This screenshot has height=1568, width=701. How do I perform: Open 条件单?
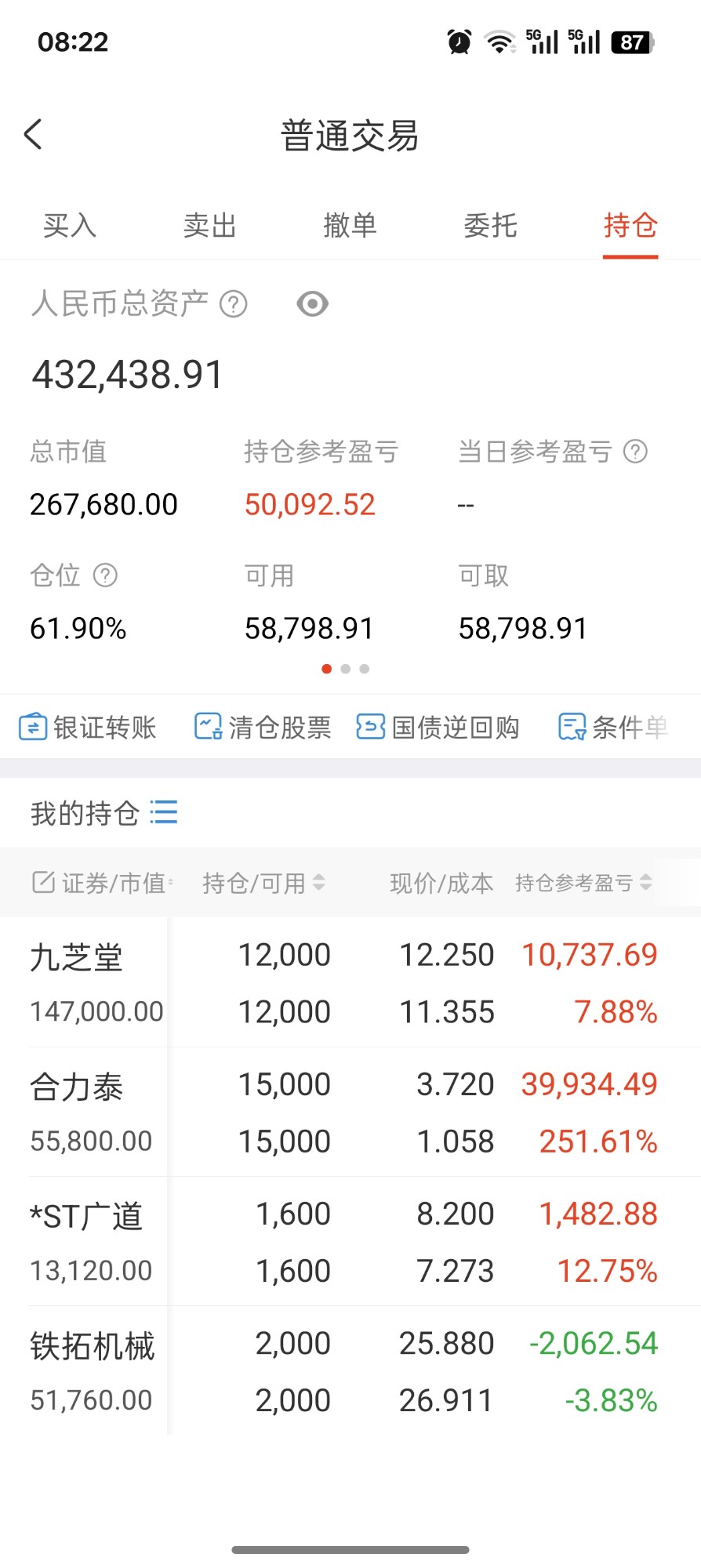coord(613,728)
